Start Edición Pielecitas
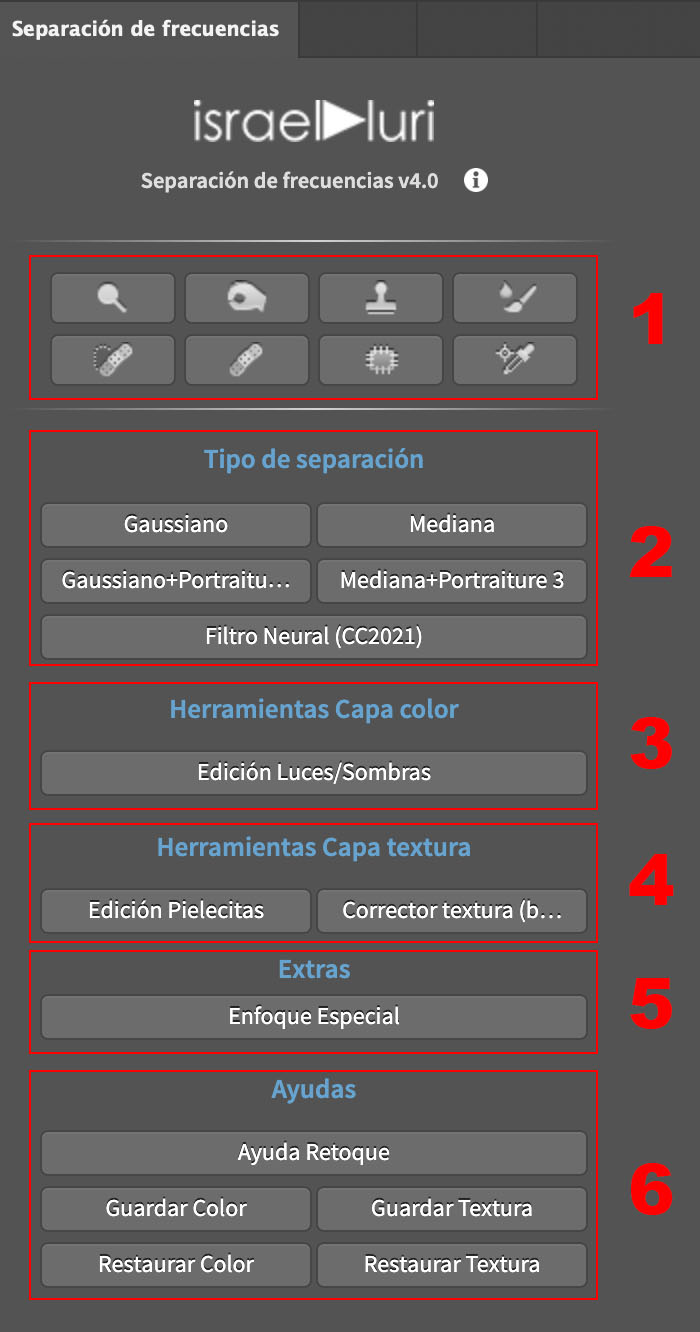 pos(176,911)
